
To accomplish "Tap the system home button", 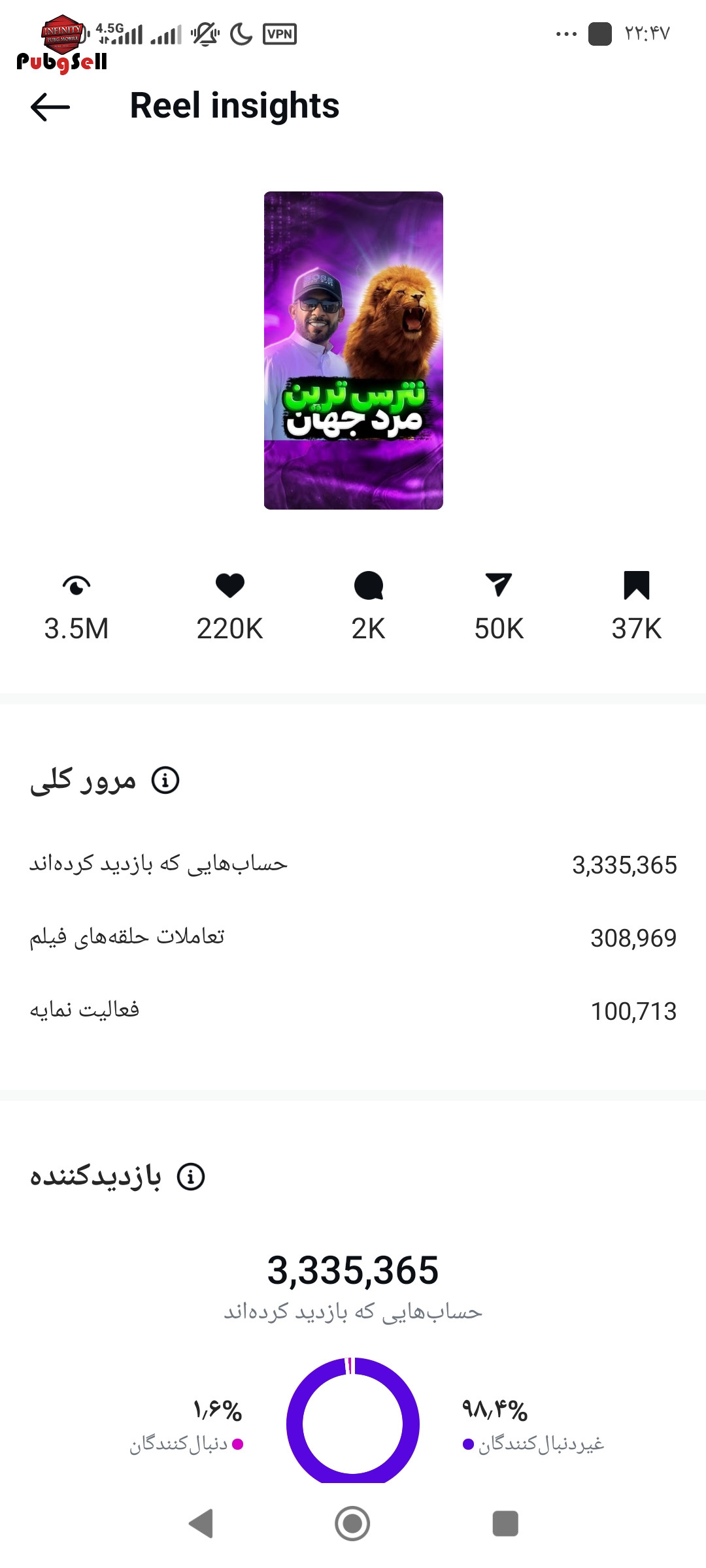I will click(x=352, y=1524).
